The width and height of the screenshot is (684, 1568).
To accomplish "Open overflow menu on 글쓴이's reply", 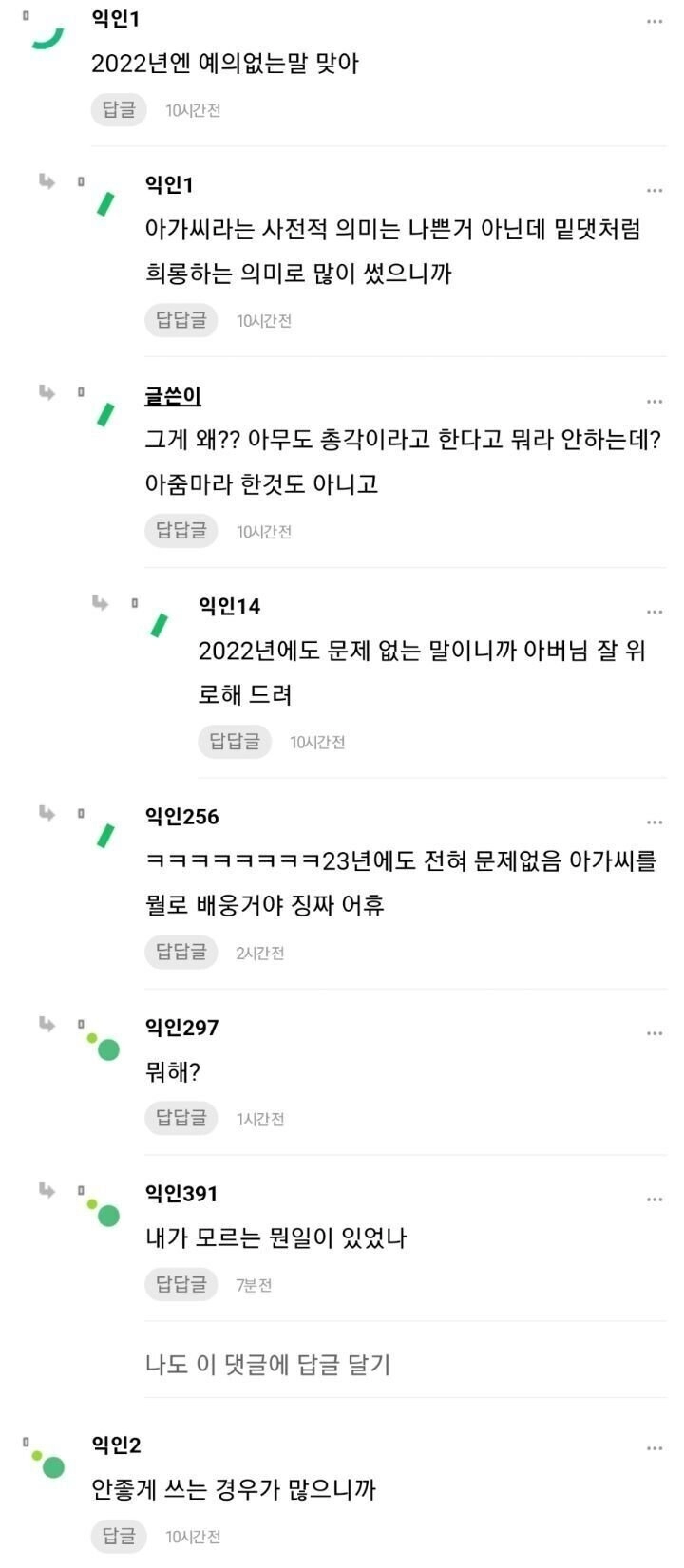I will click(x=655, y=402).
